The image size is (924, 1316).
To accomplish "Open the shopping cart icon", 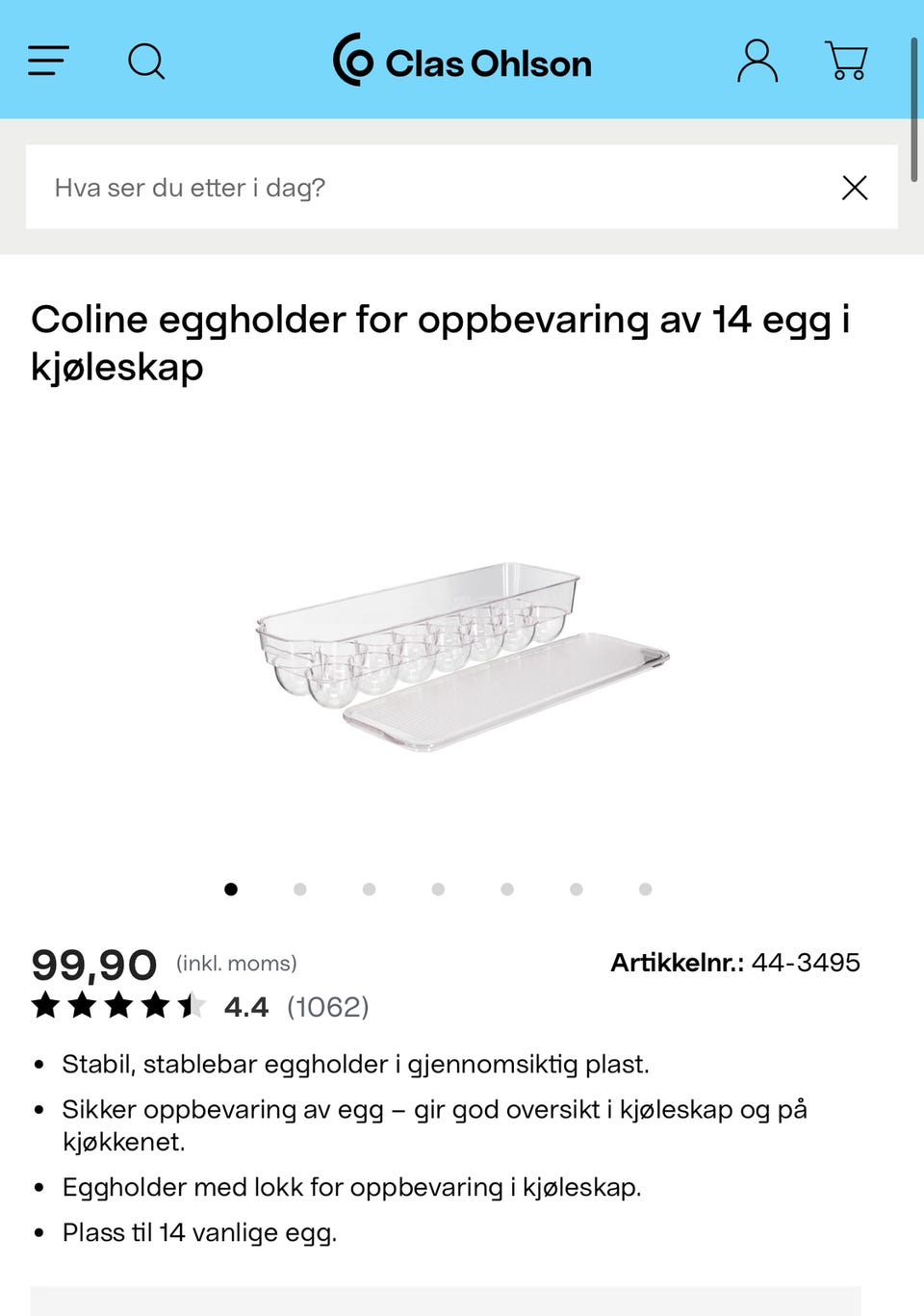I will [845, 62].
